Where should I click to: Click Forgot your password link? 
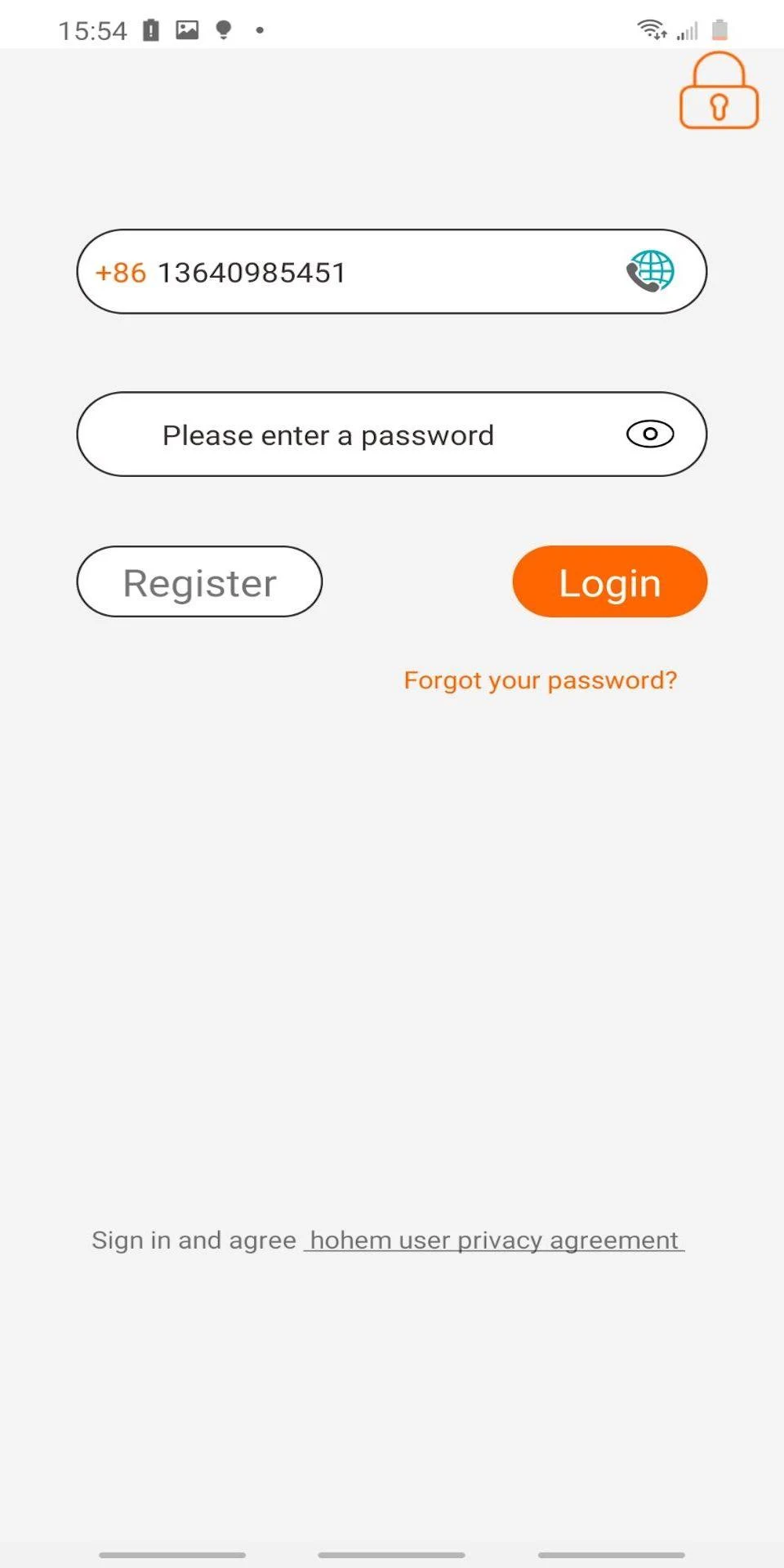click(540, 679)
